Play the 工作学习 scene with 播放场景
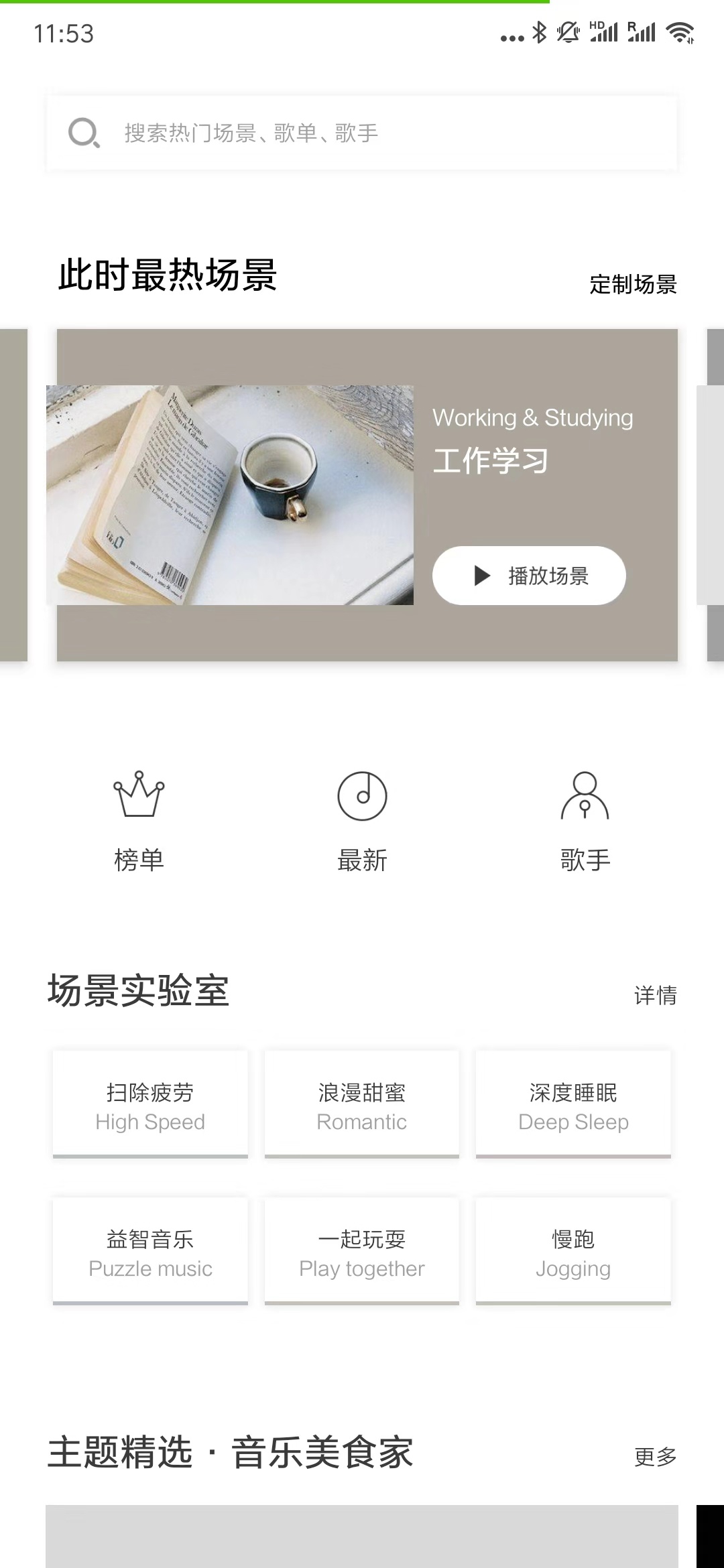 pos(529,576)
